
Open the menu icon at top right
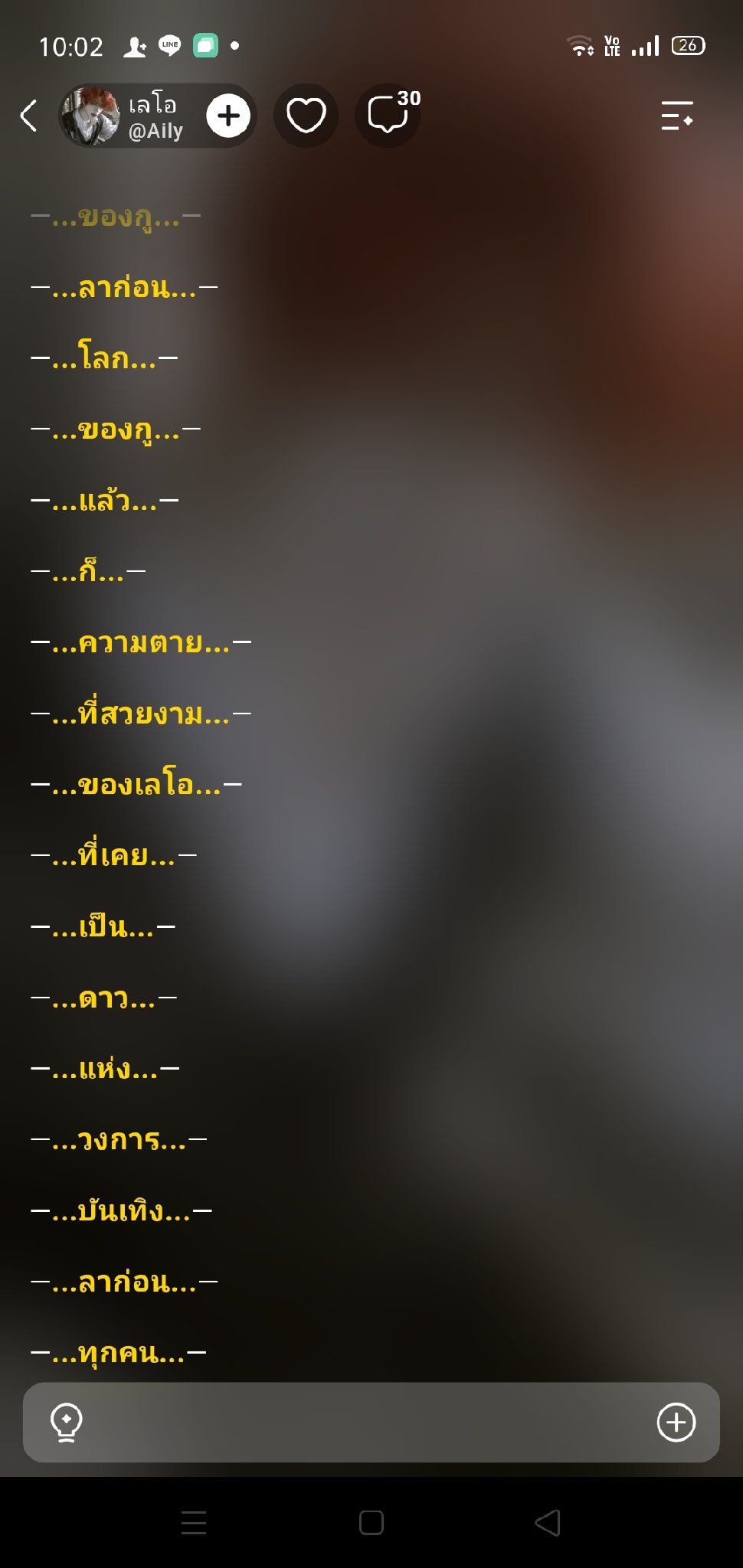click(x=677, y=116)
